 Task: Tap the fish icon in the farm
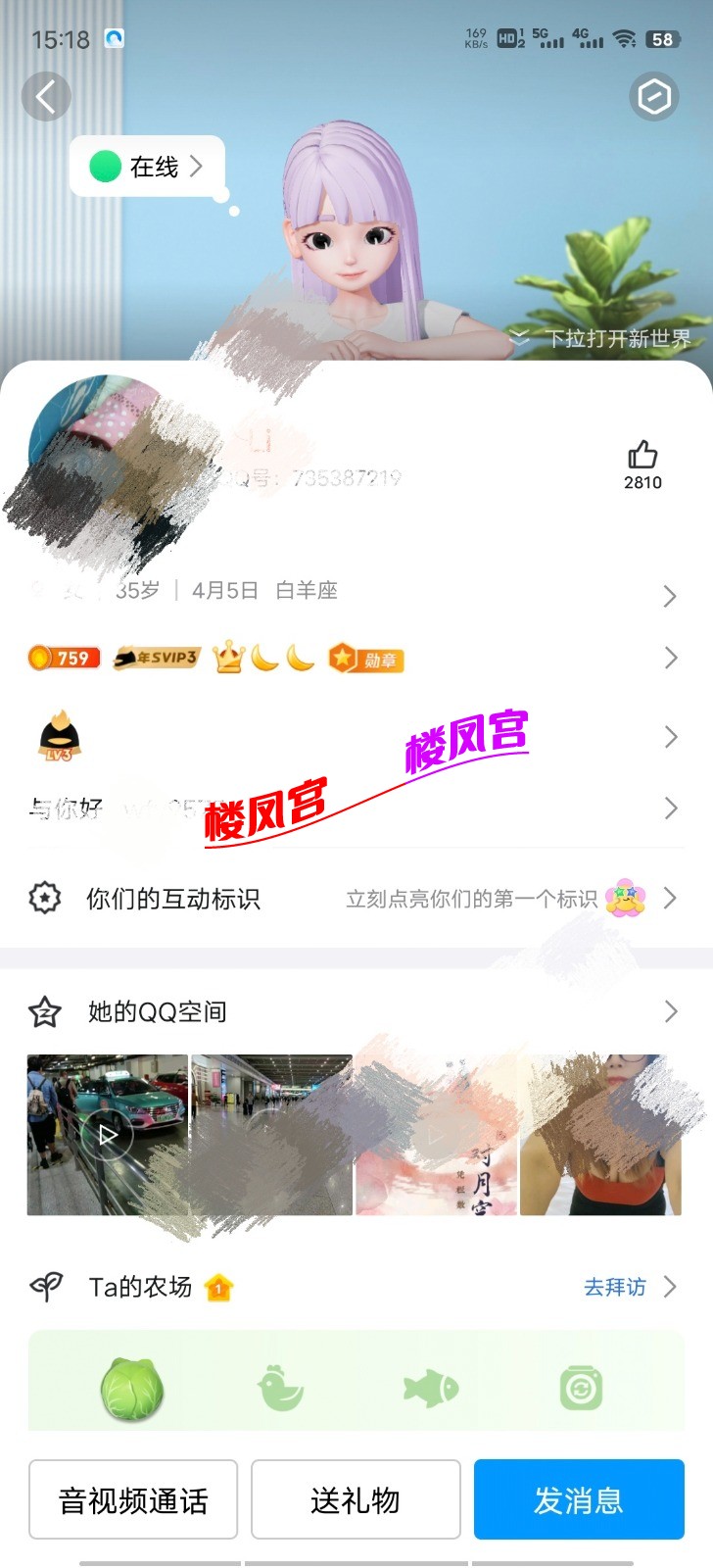tap(431, 1388)
